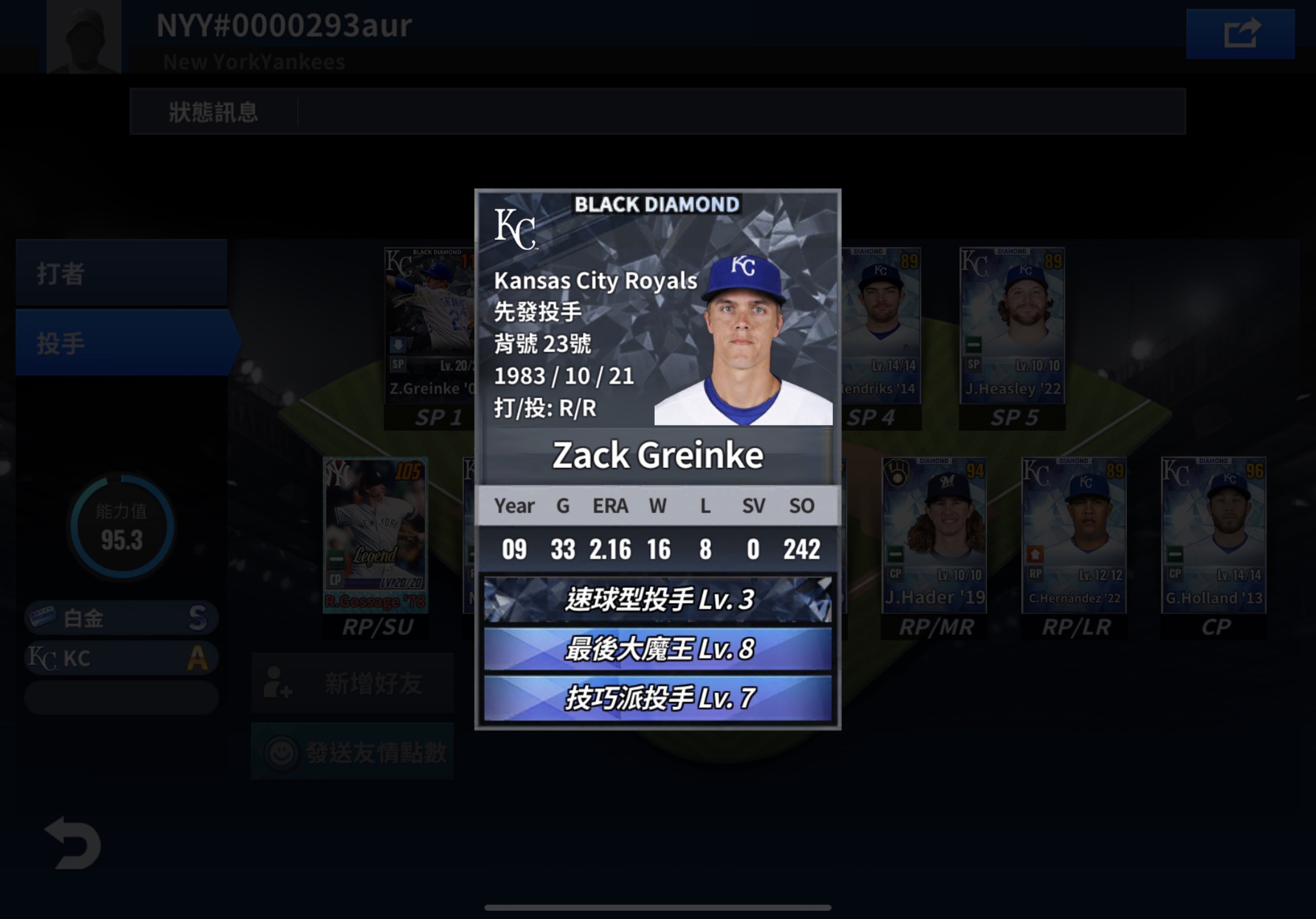Open the J.Hader '19 RP/MR card
This screenshot has height=919, width=1316.
(x=934, y=535)
